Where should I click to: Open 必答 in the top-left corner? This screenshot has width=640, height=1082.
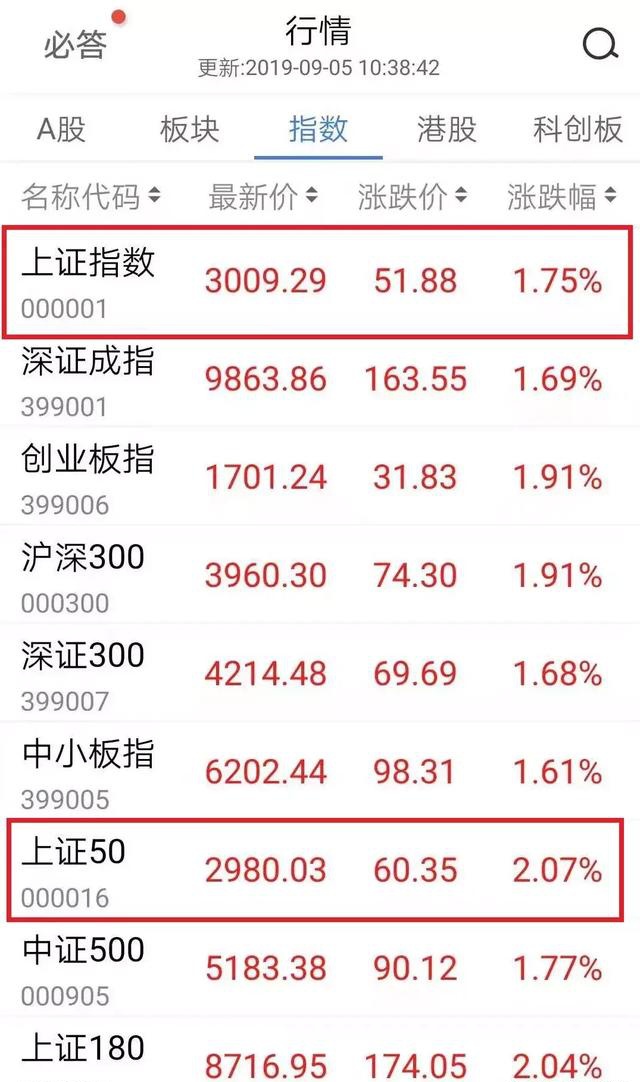[x=75, y=46]
